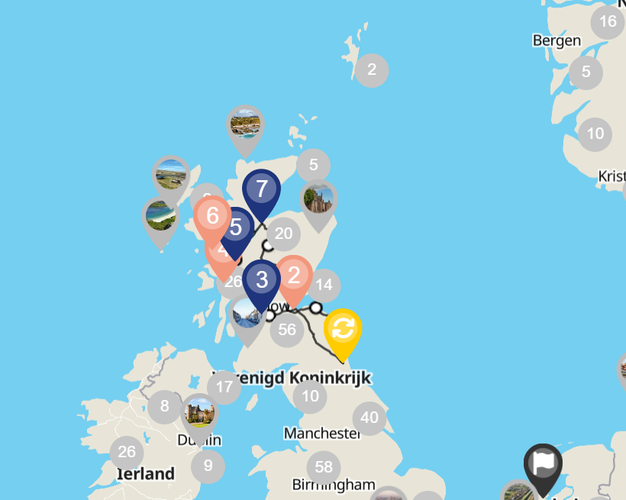Open the castle photo pin near Dublin

(200, 413)
